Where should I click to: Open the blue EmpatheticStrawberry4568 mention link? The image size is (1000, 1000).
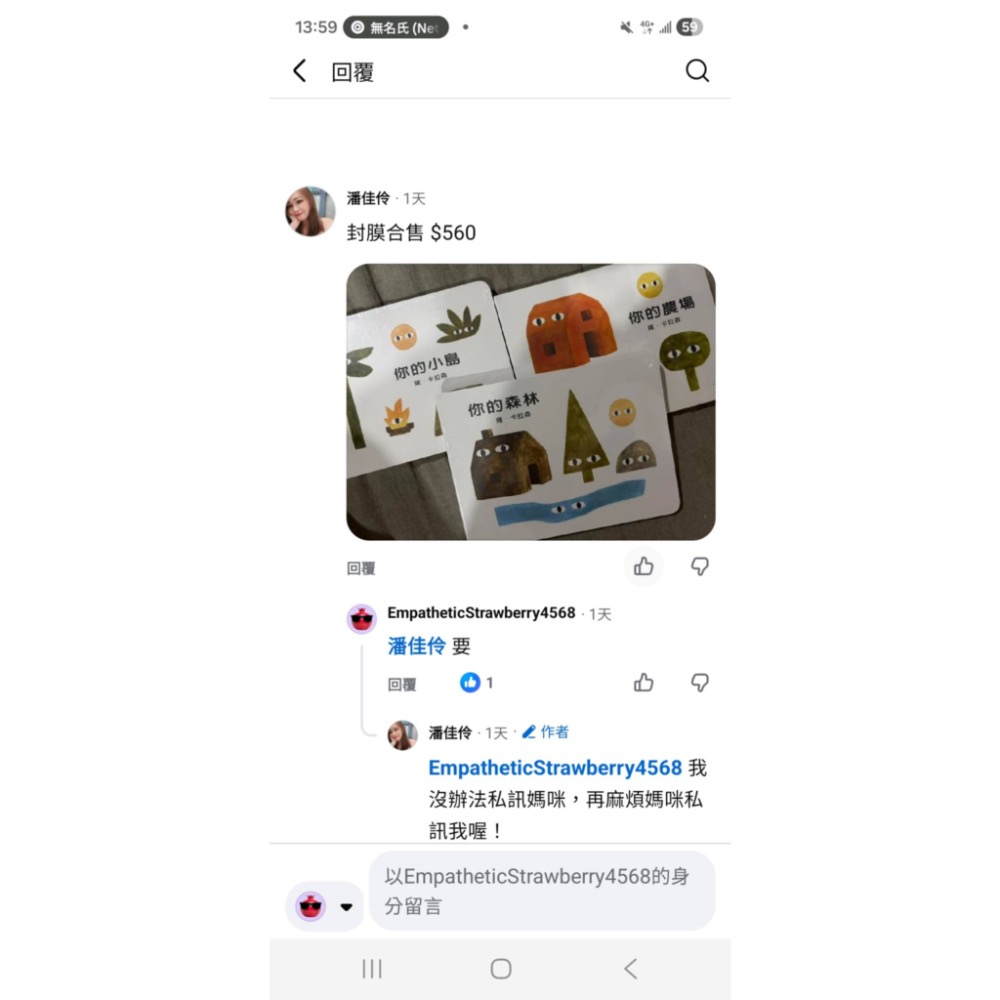[555, 768]
